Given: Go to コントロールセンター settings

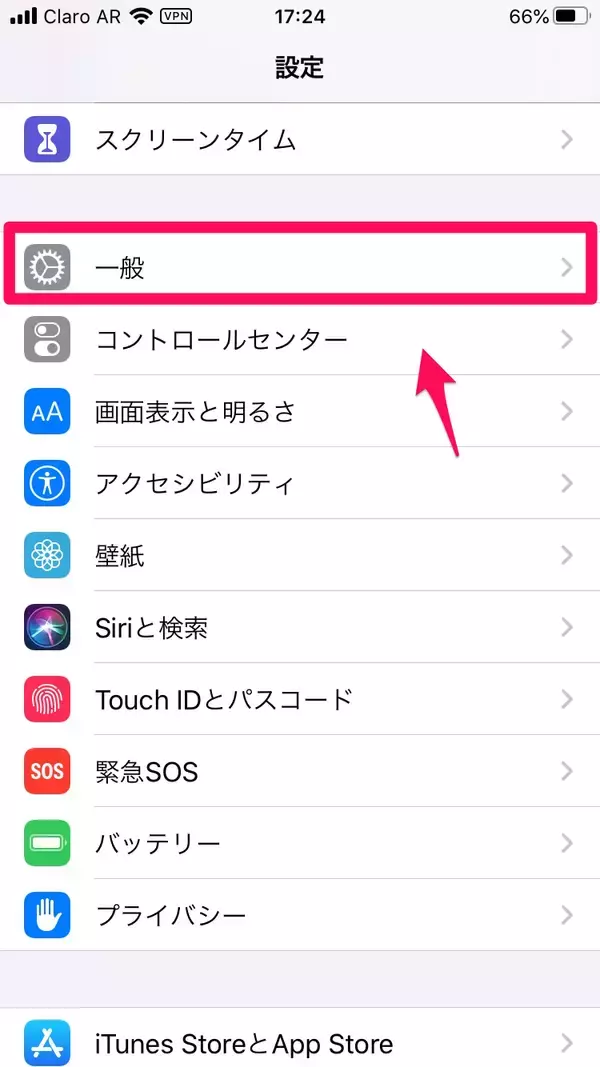Looking at the screenshot, I should [300, 340].
